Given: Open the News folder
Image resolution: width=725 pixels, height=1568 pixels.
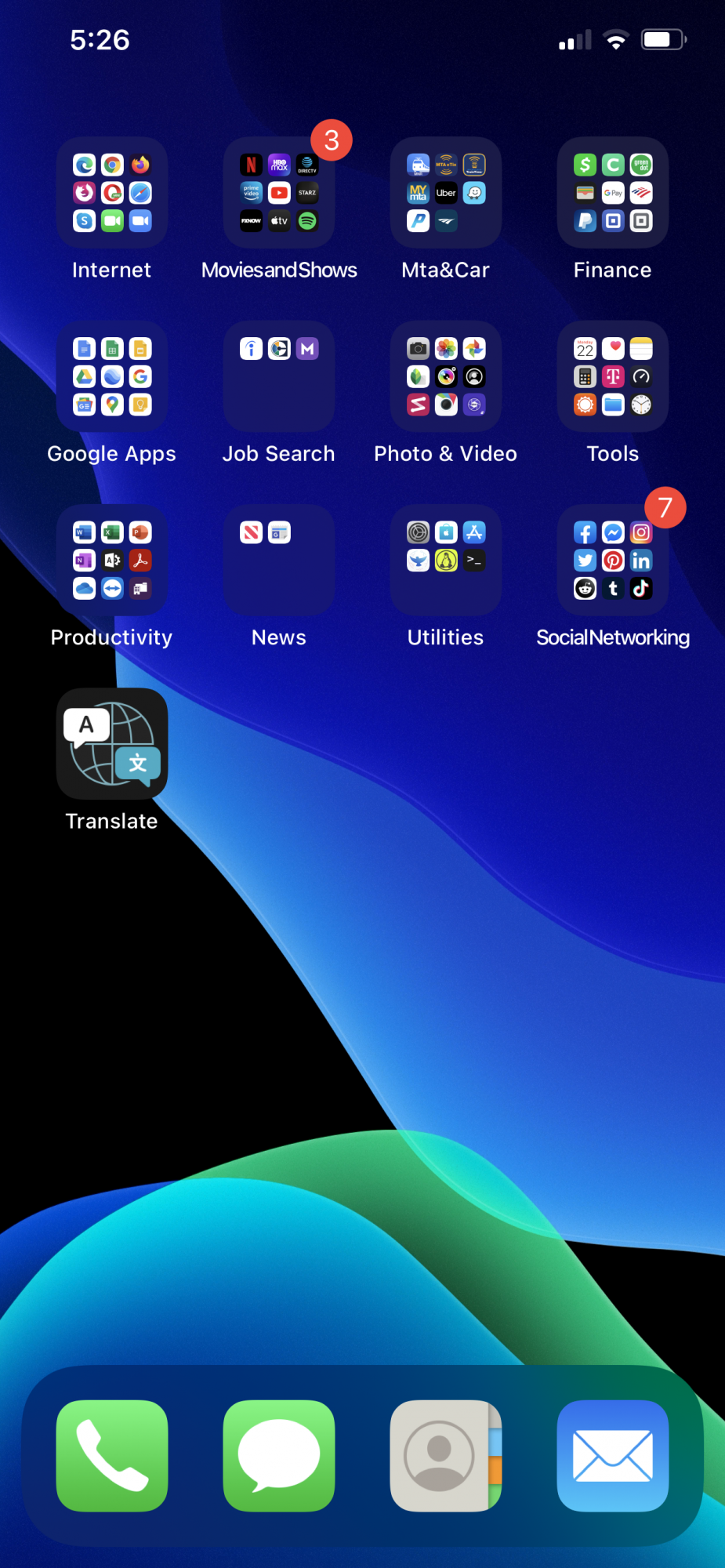Looking at the screenshot, I should (x=279, y=560).
